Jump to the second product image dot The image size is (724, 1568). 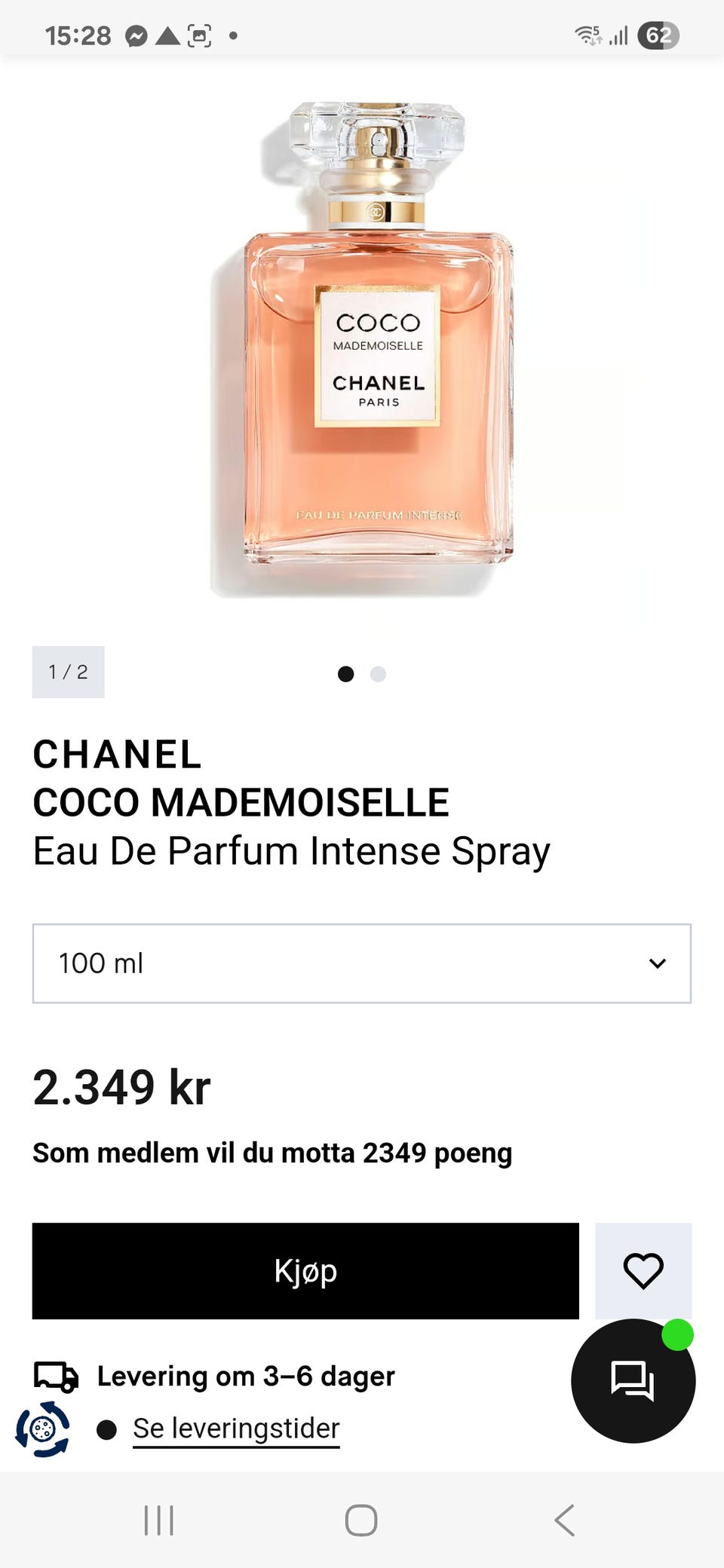coord(378,674)
